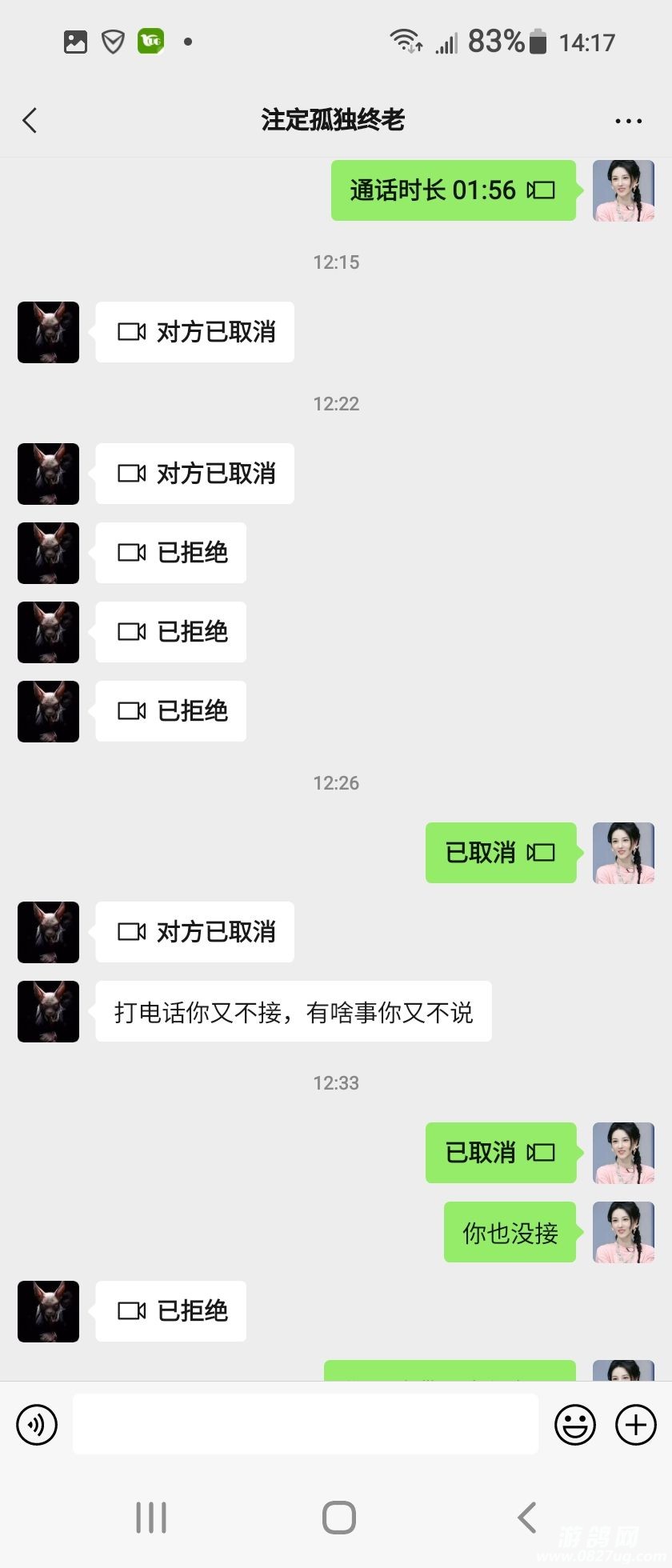
Task: Focus the message text field
Action: tap(305, 1424)
